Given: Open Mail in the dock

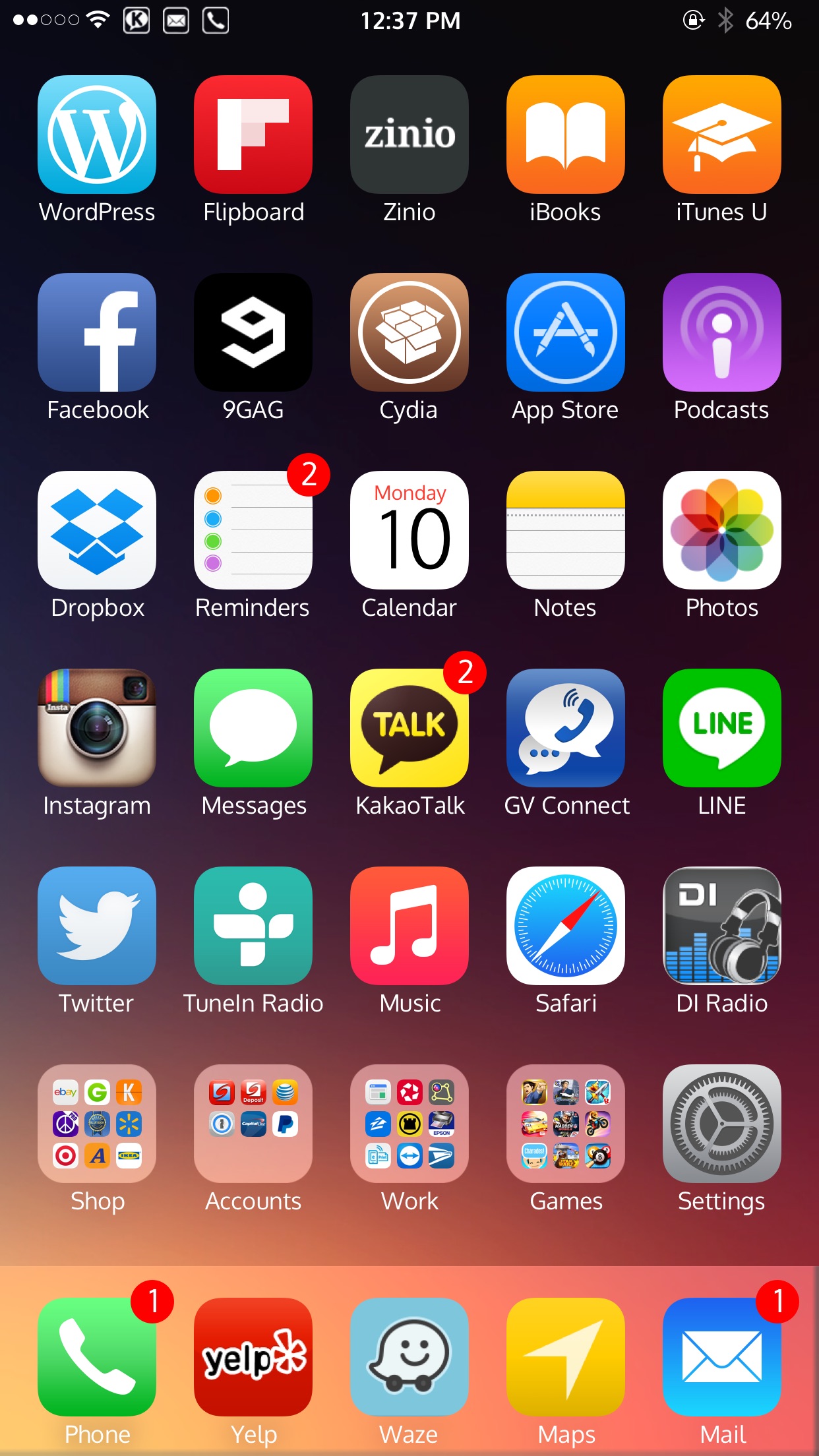Looking at the screenshot, I should click(x=722, y=1357).
